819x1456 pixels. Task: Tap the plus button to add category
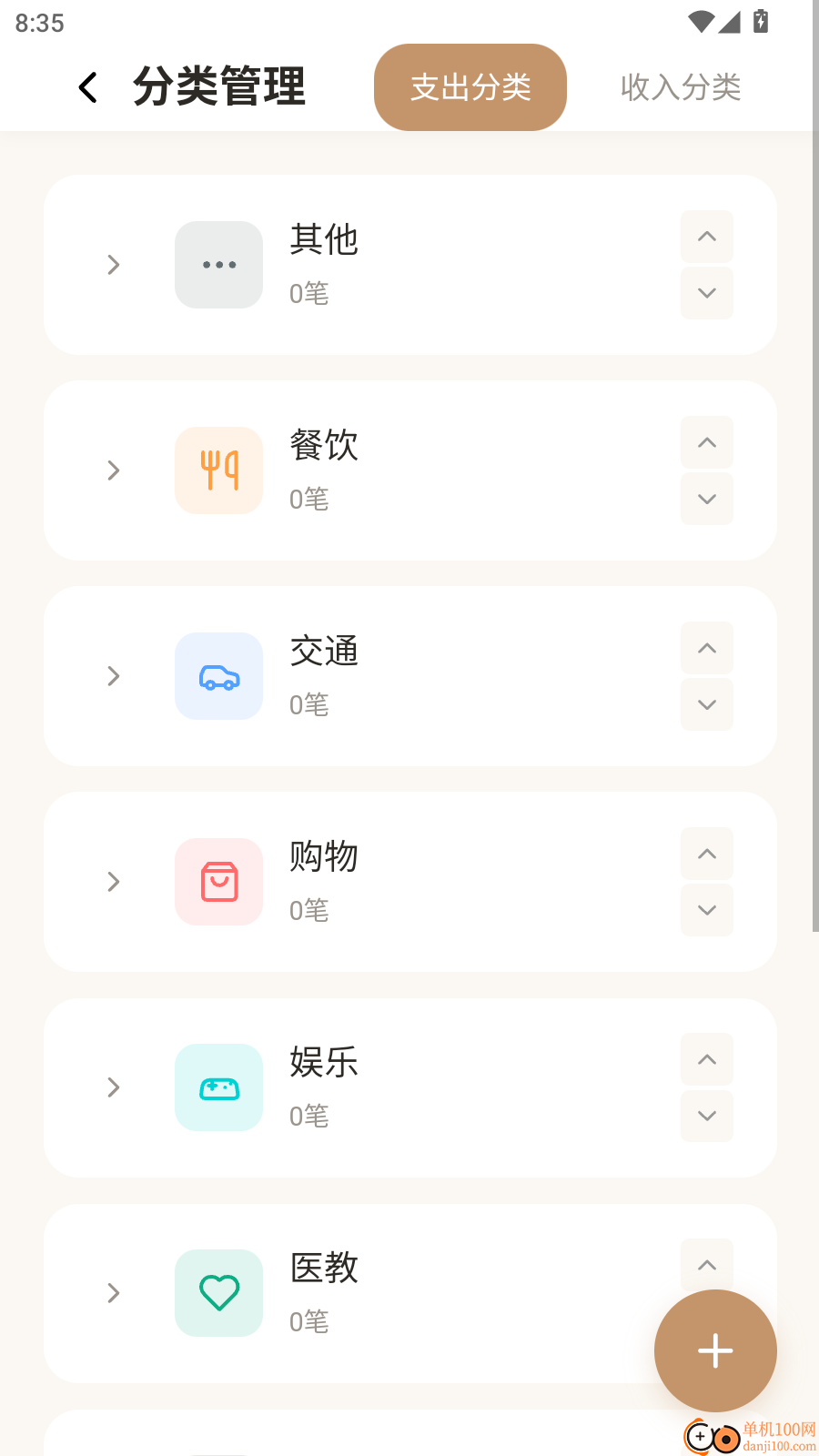[x=715, y=1350]
